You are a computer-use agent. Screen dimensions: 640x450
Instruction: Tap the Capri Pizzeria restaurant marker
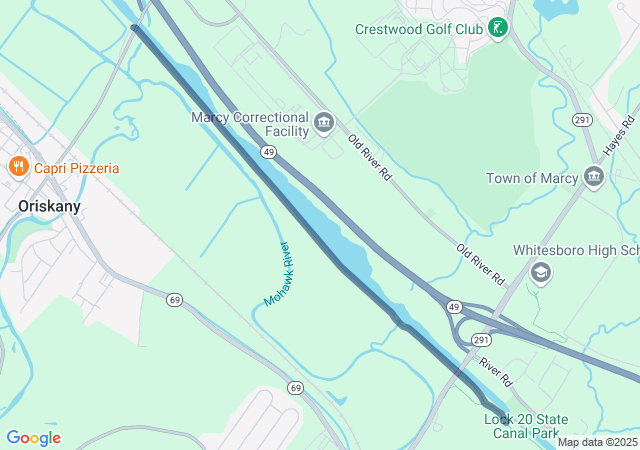(17, 168)
